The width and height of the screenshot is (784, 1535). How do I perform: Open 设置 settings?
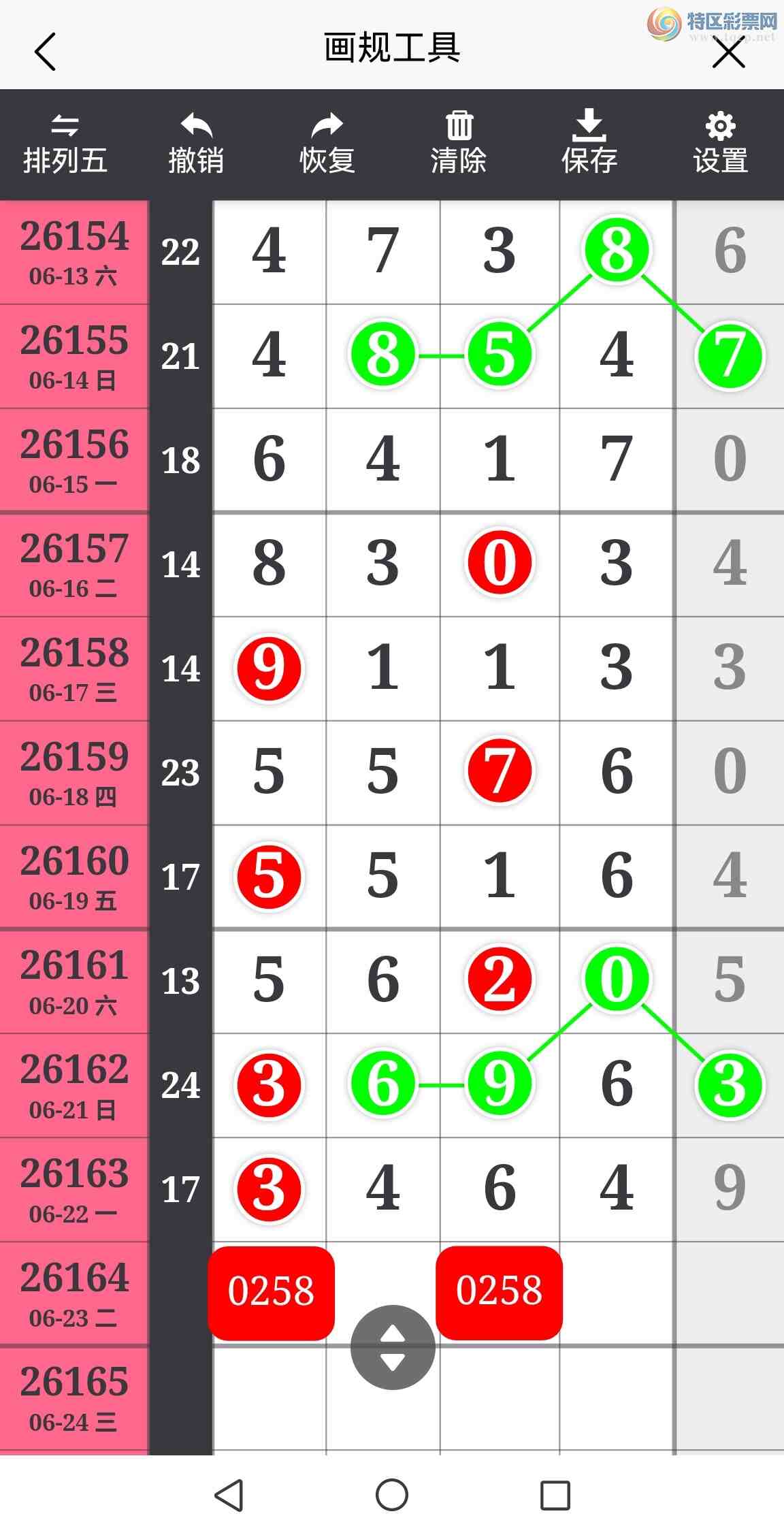(721, 144)
